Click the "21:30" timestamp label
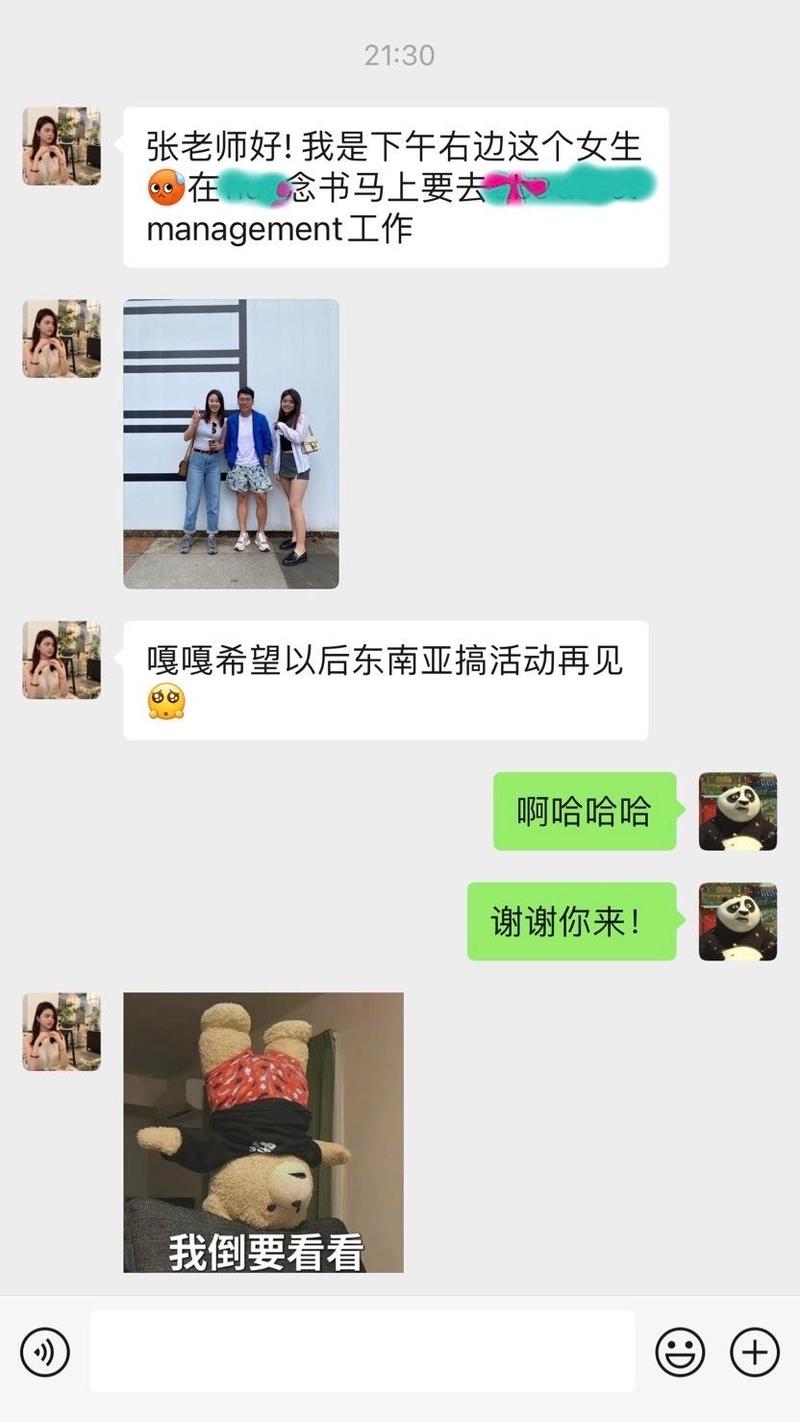800x1422 pixels. 399,57
